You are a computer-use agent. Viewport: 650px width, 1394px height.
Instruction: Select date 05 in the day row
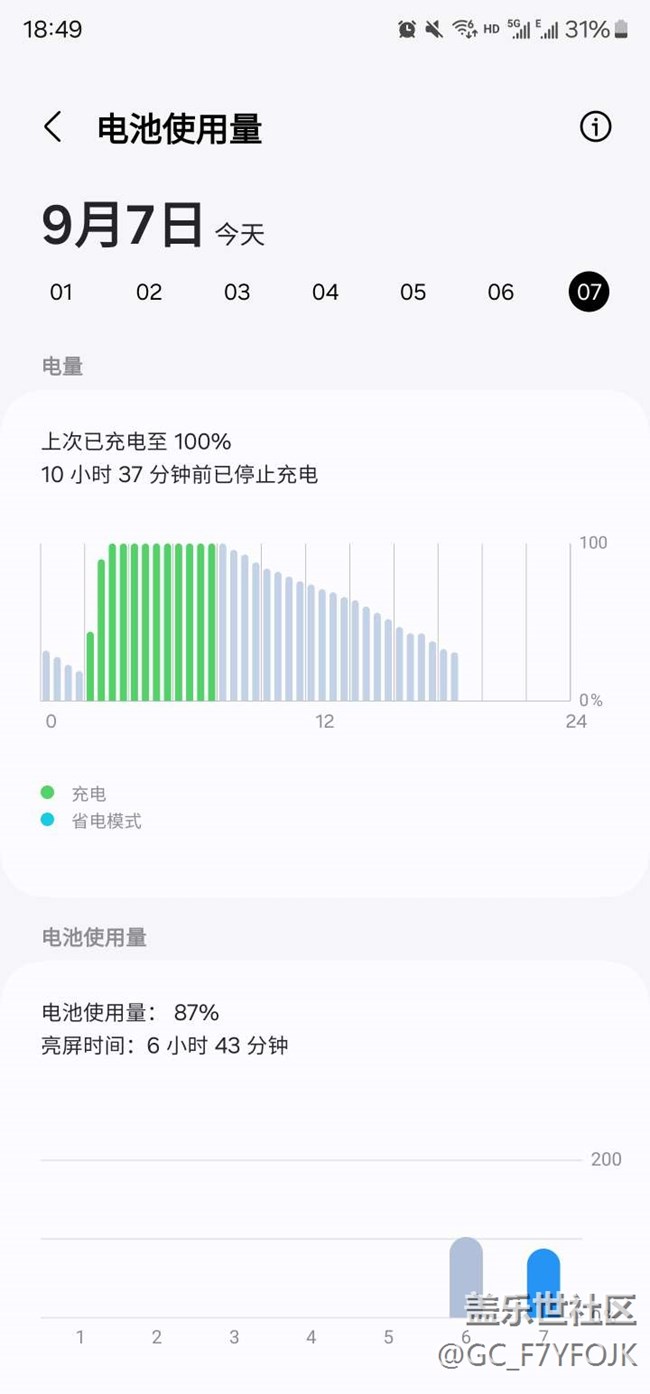[413, 292]
